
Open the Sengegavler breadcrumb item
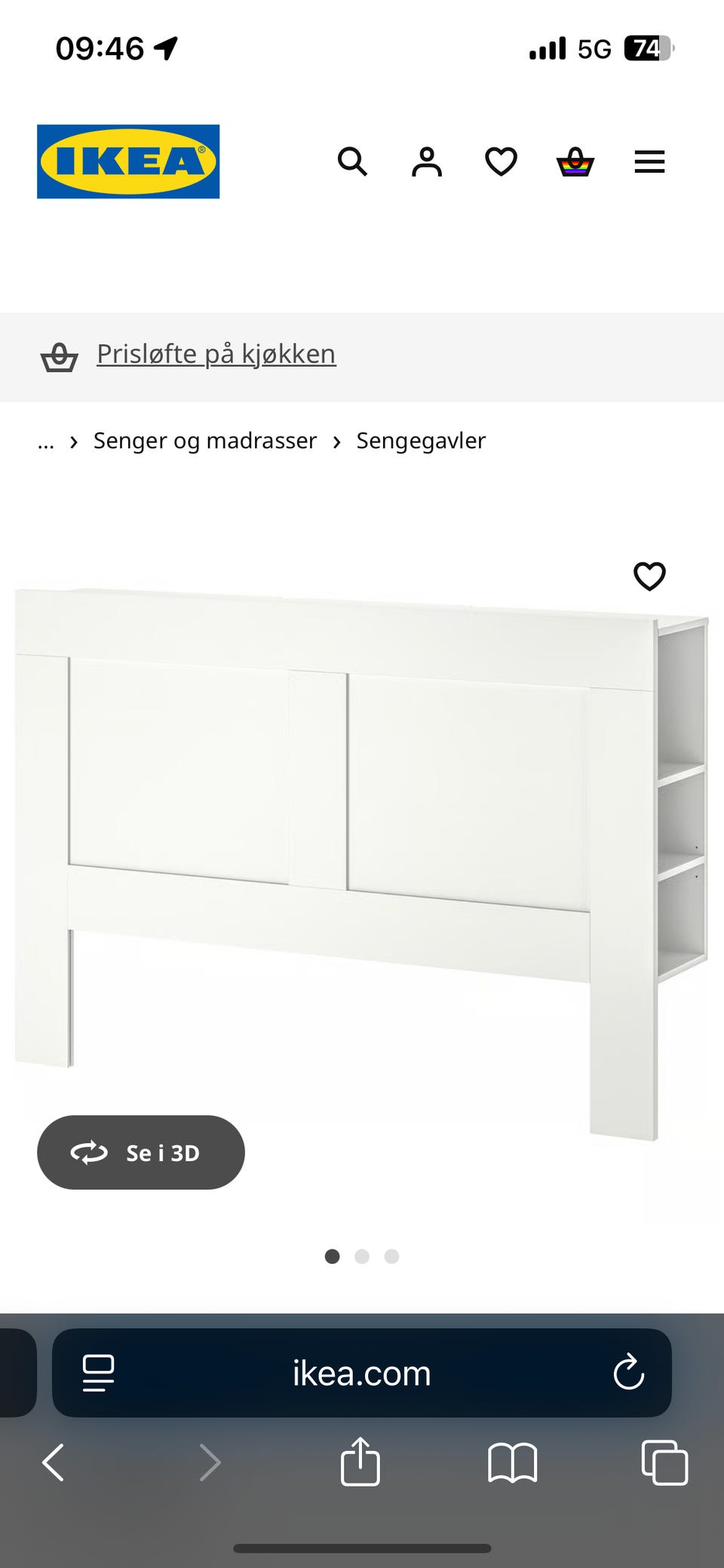pyautogui.click(x=421, y=441)
